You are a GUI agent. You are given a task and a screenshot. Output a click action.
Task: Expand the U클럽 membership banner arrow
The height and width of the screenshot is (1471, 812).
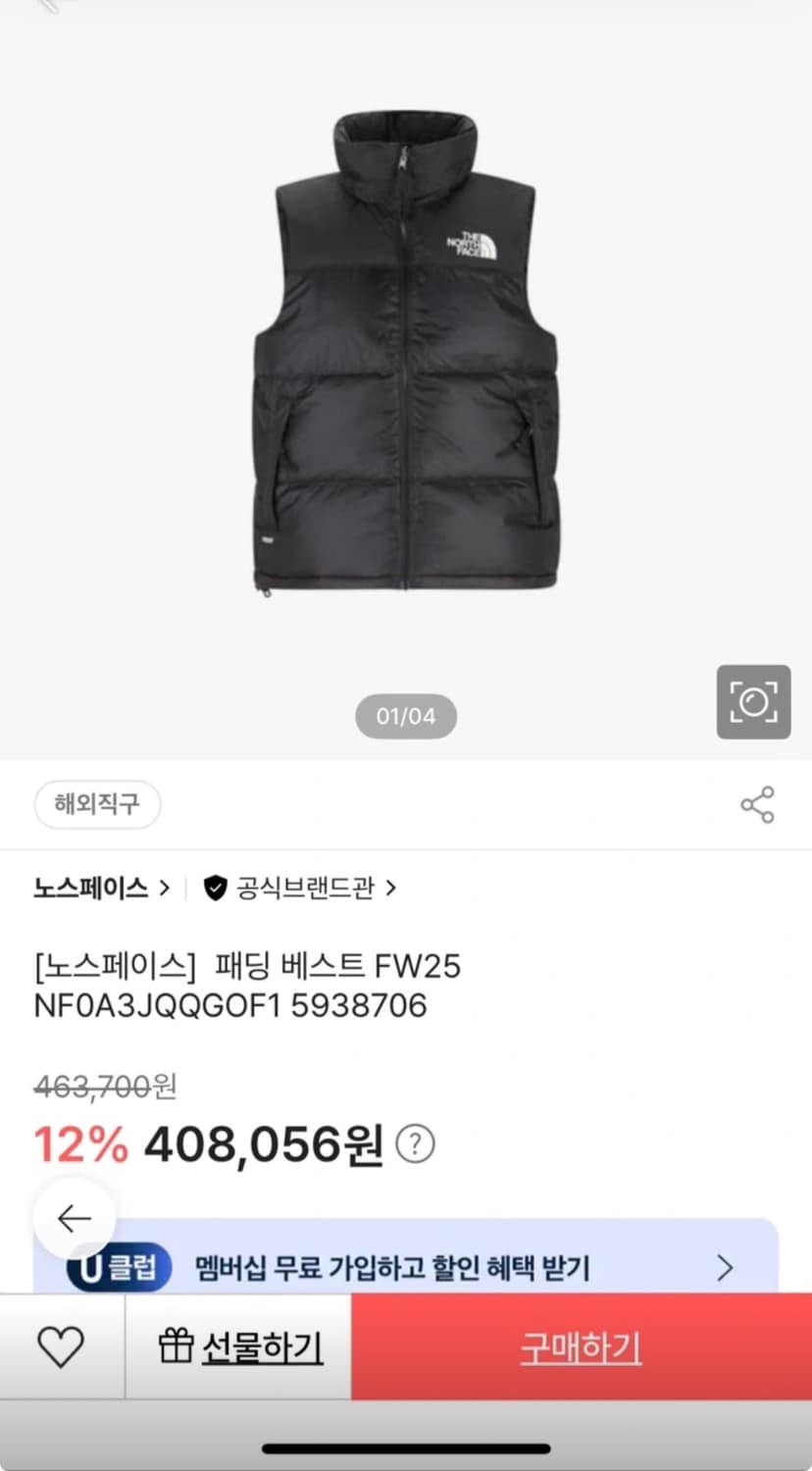pos(724,1267)
